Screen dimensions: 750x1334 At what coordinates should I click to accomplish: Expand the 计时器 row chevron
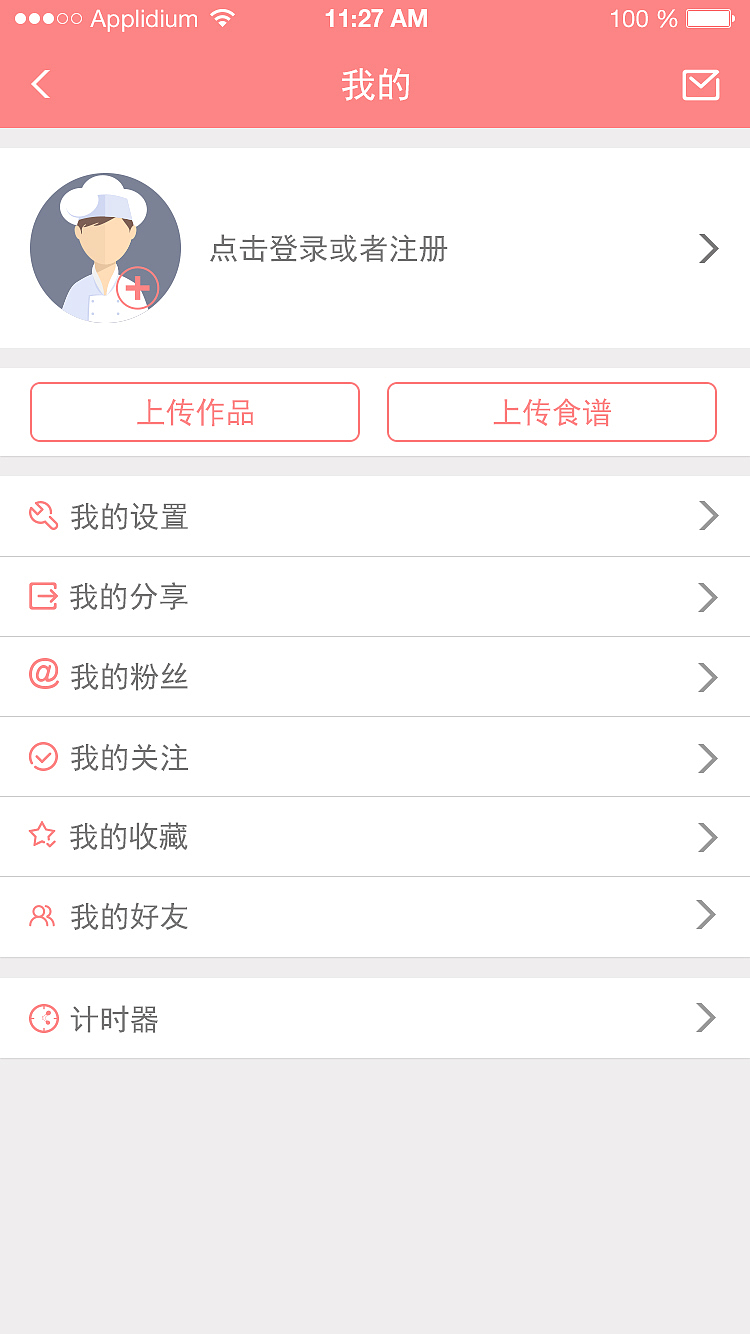coord(708,1019)
